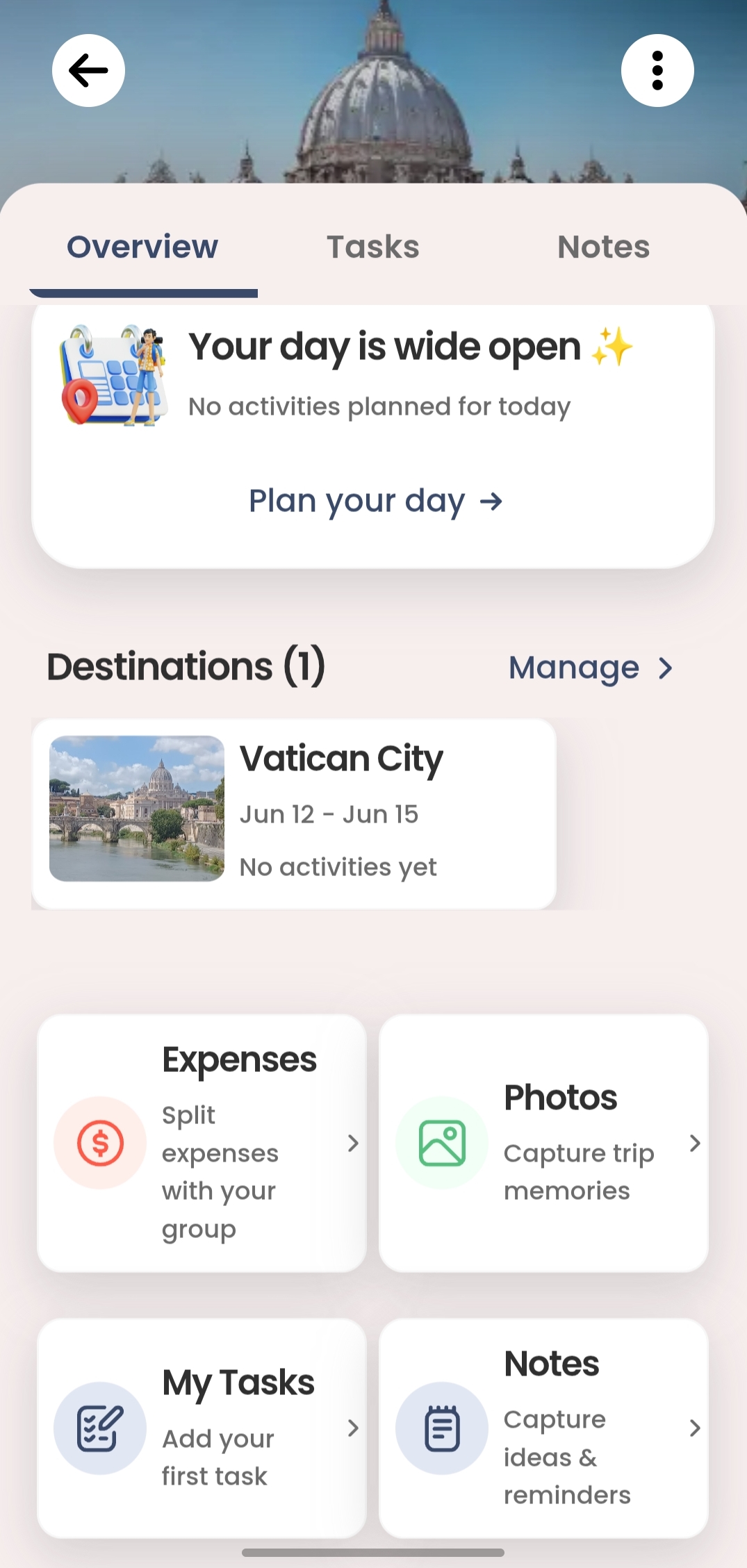Open Manage destinations
Image resolution: width=747 pixels, height=1568 pixels.
(591, 668)
